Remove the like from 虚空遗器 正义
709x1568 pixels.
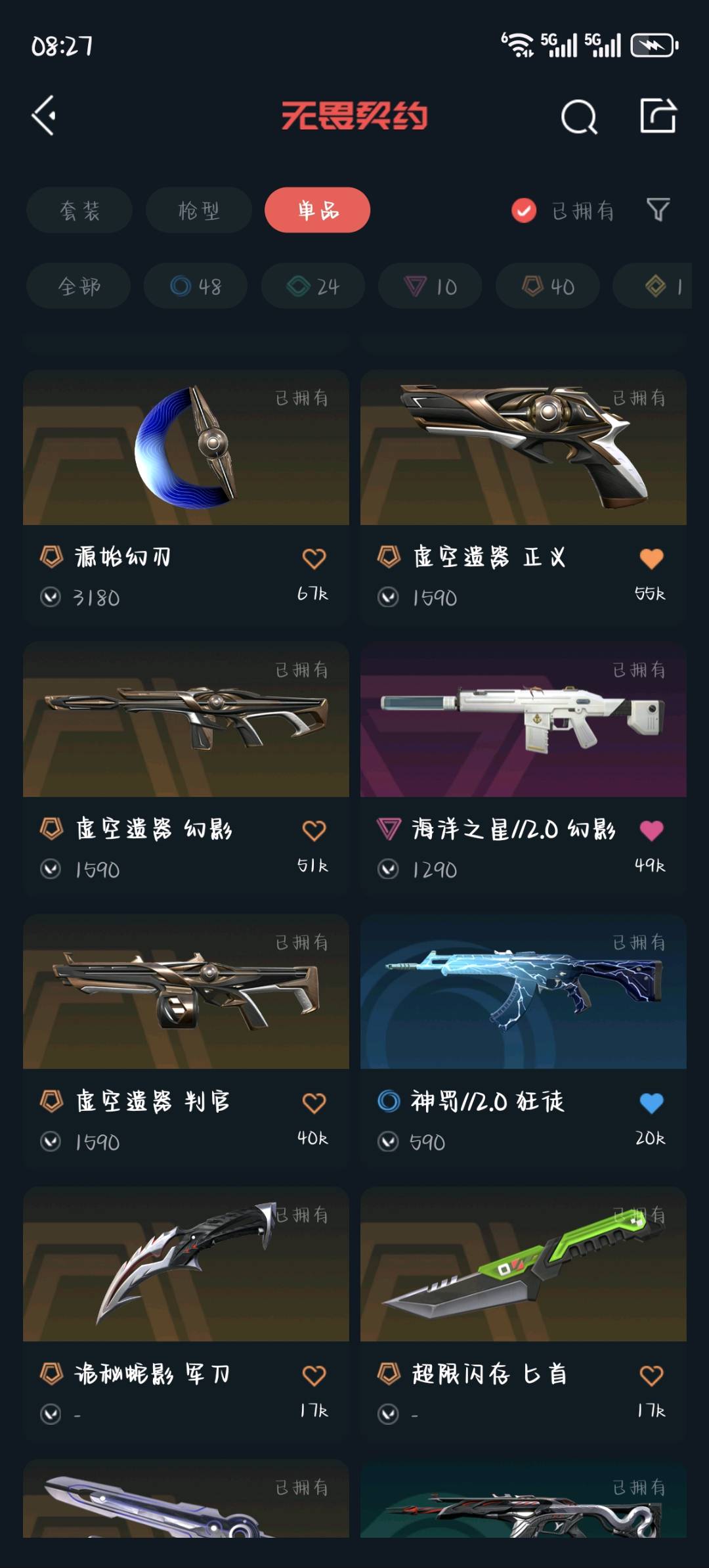pos(651,558)
